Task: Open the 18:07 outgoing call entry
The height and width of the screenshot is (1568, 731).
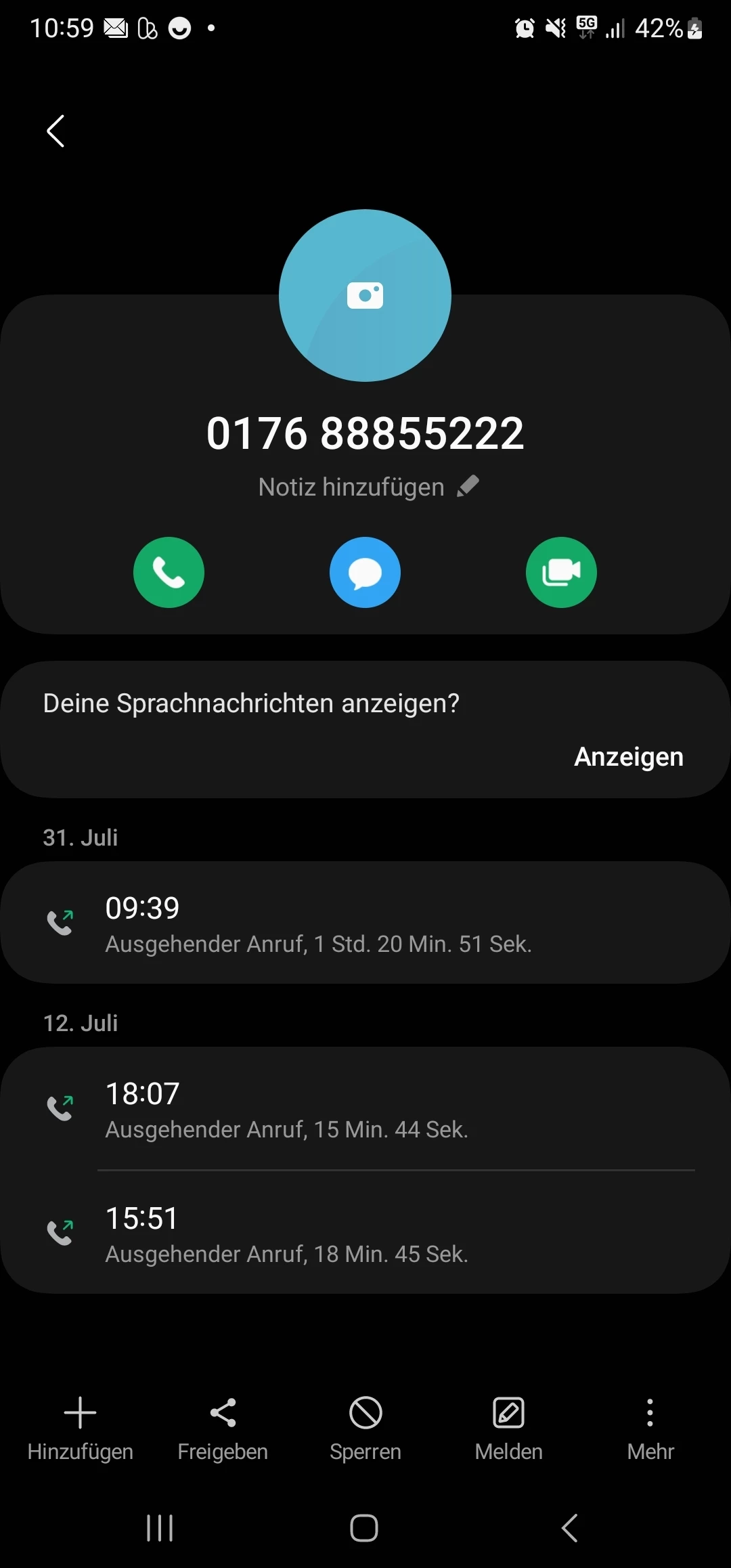Action: point(365,1109)
